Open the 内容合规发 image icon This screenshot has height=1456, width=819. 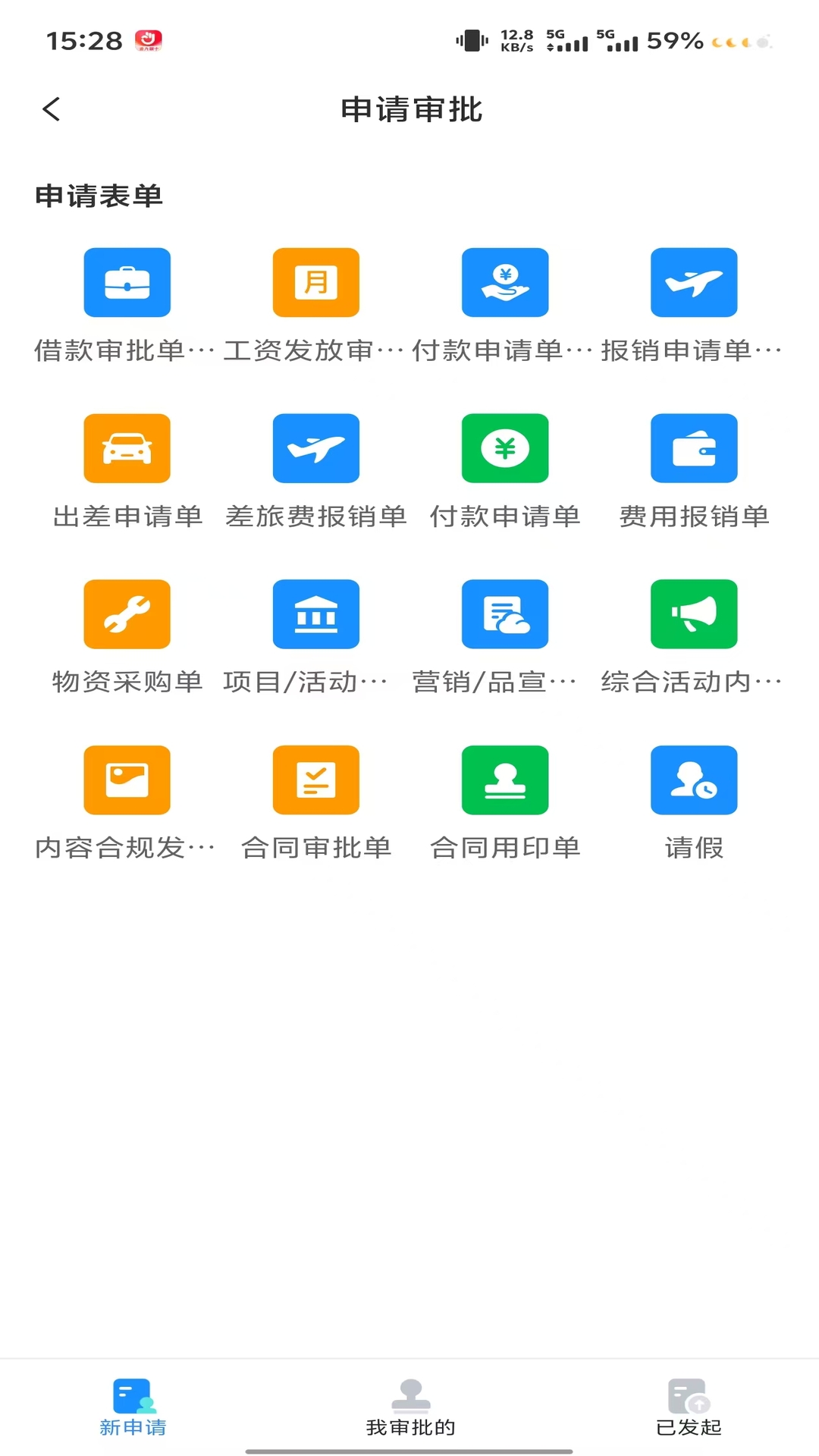click(127, 780)
